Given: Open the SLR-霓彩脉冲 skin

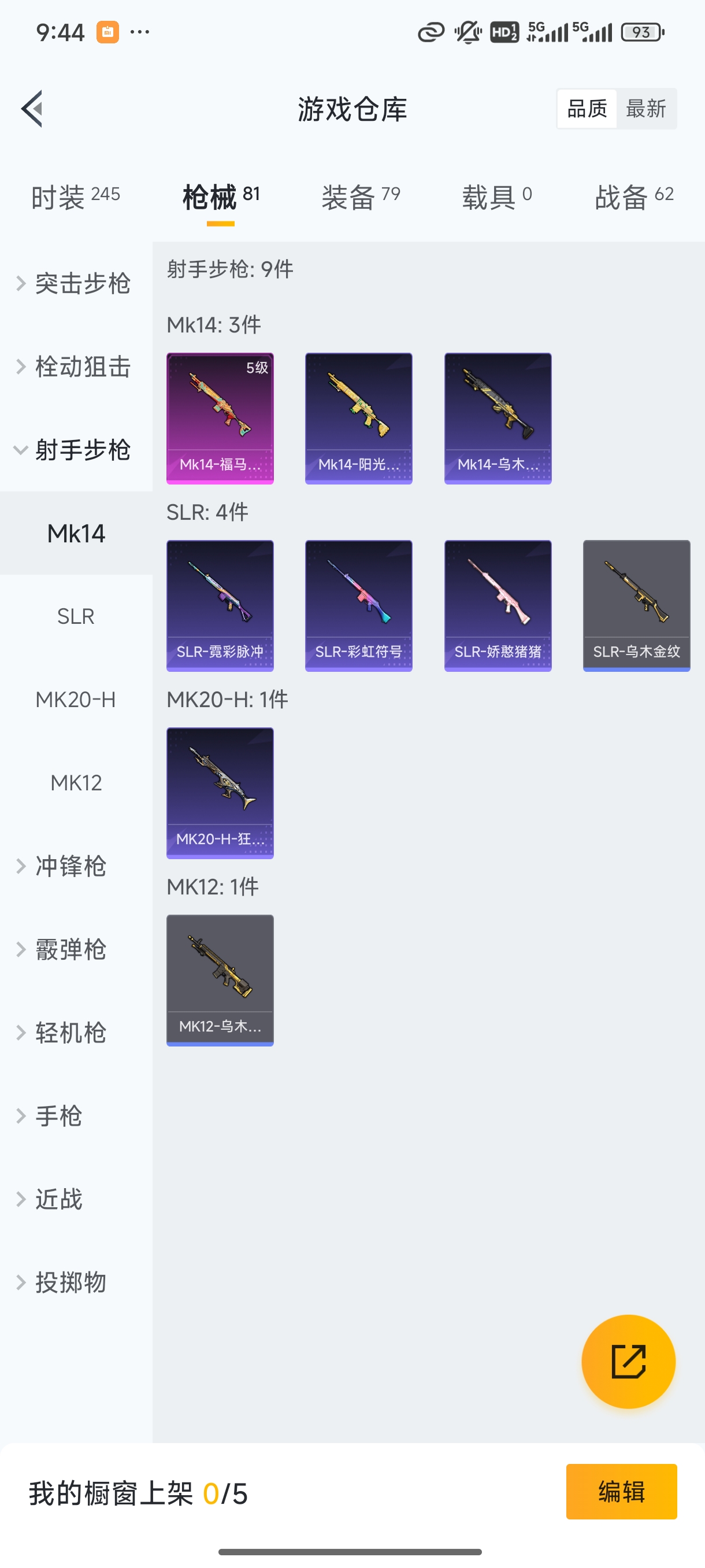Looking at the screenshot, I should pyautogui.click(x=220, y=606).
